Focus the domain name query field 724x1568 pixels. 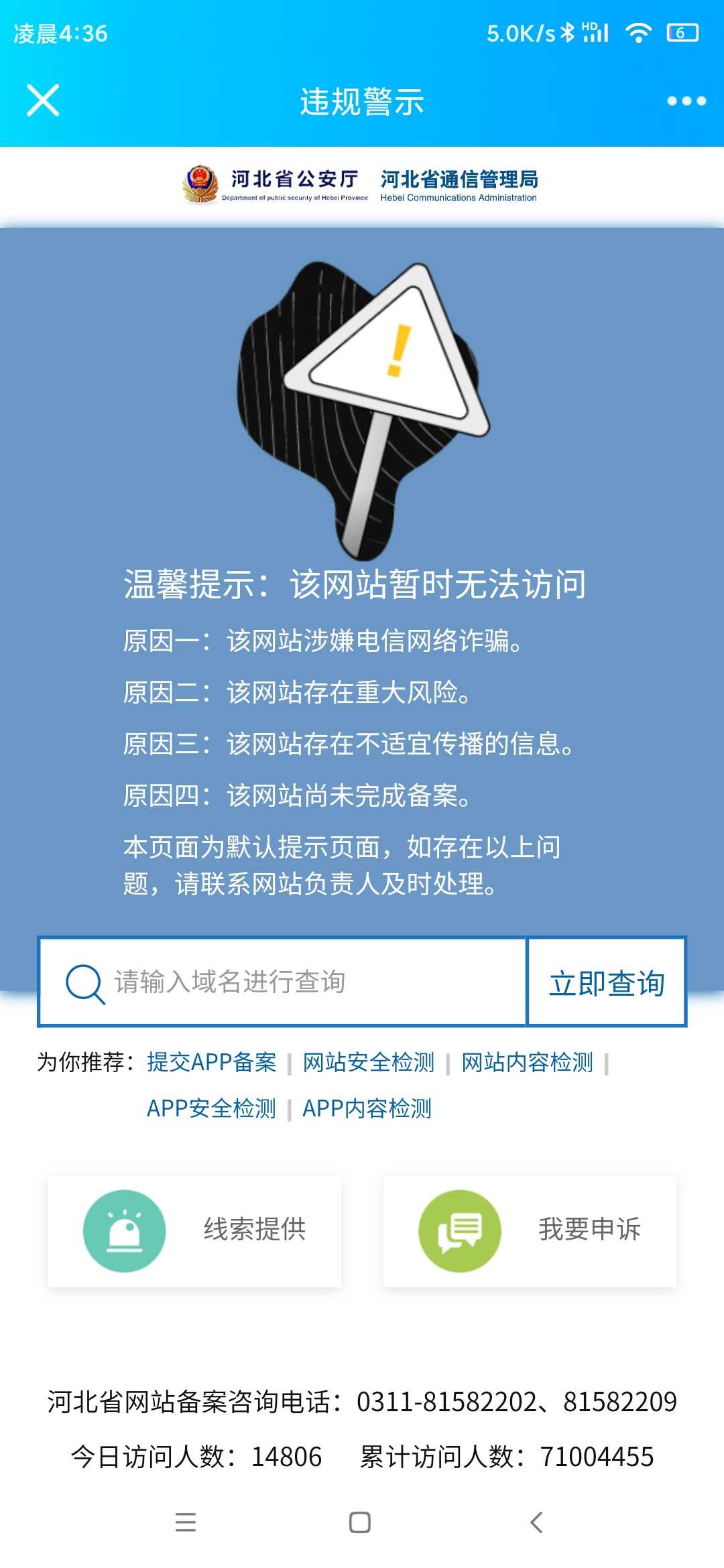pyautogui.click(x=282, y=982)
